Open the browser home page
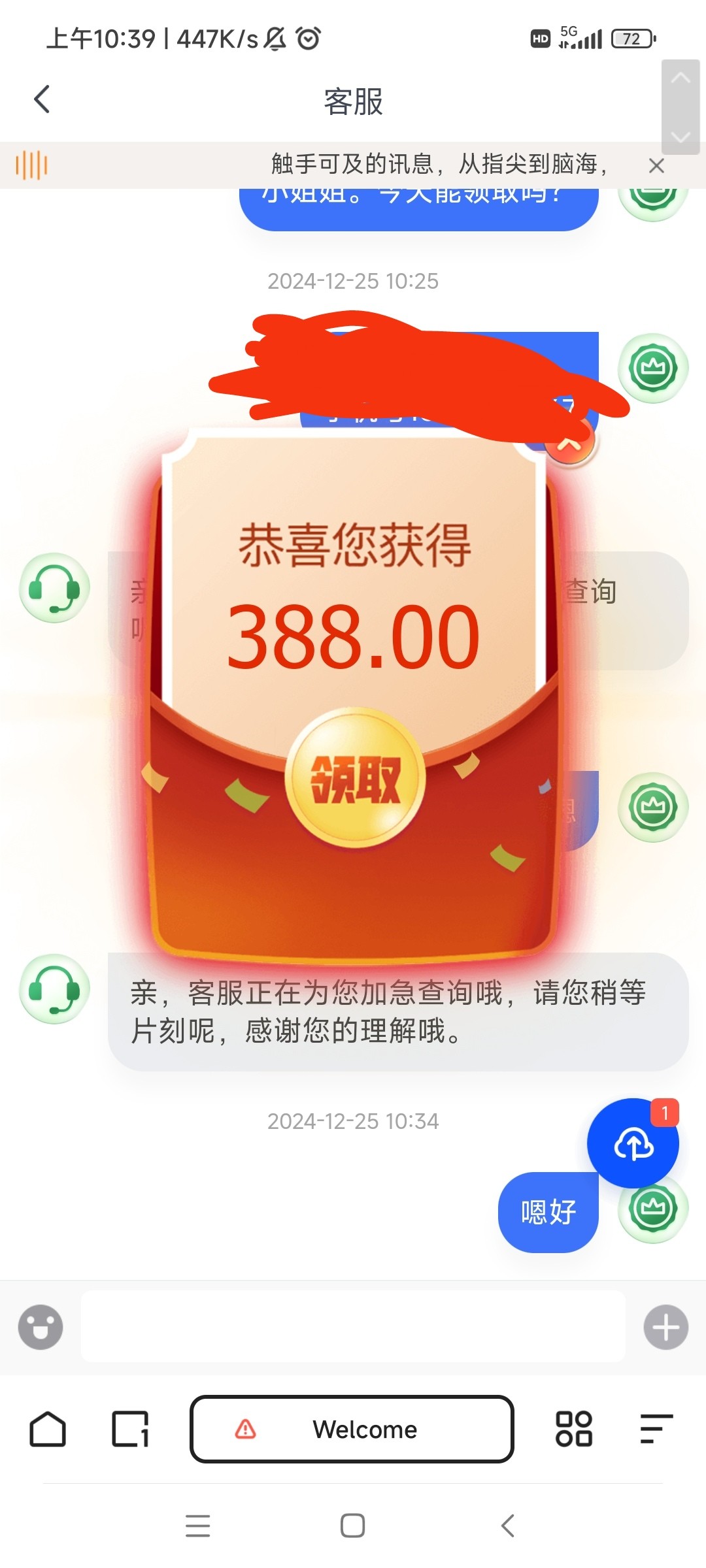 click(48, 1429)
